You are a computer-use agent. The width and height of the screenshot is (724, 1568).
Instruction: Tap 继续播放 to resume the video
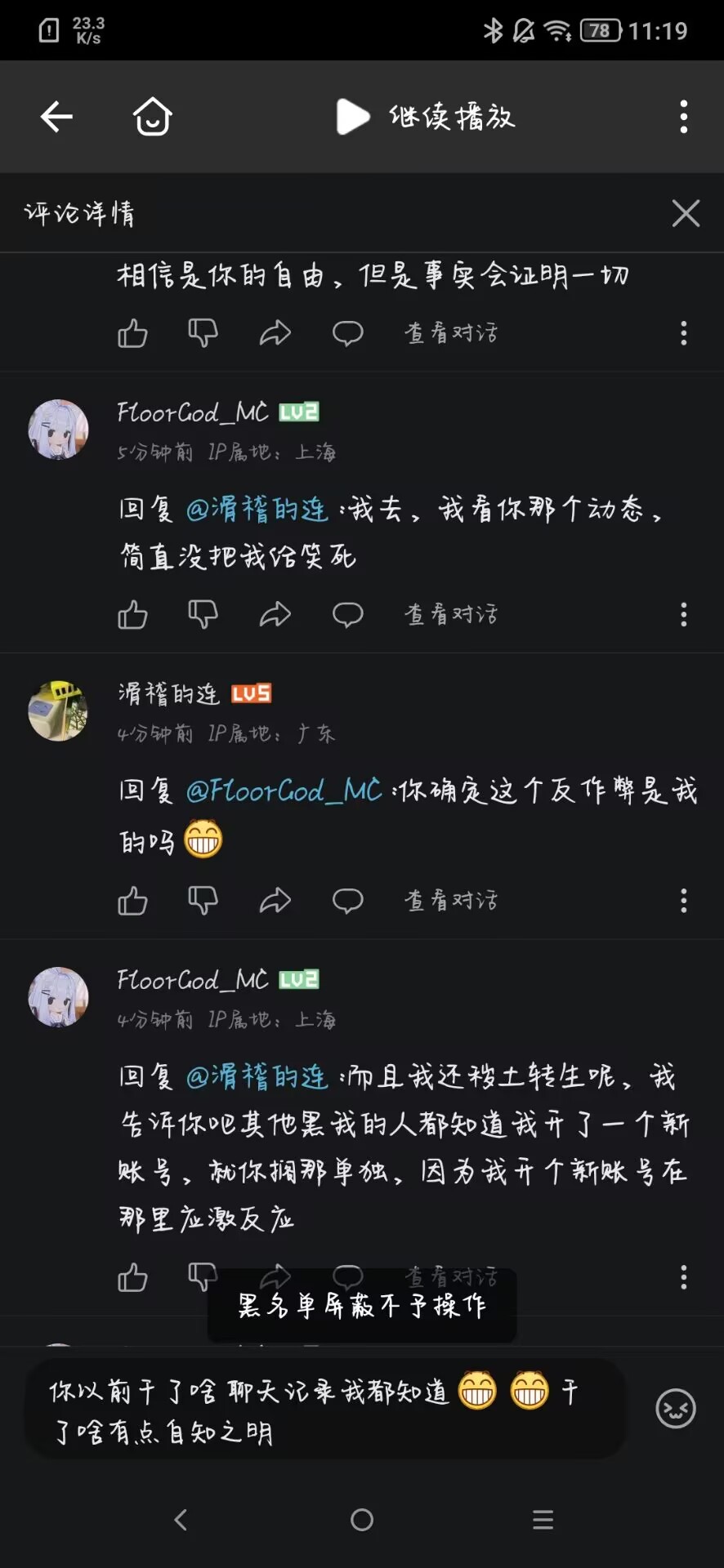[427, 117]
